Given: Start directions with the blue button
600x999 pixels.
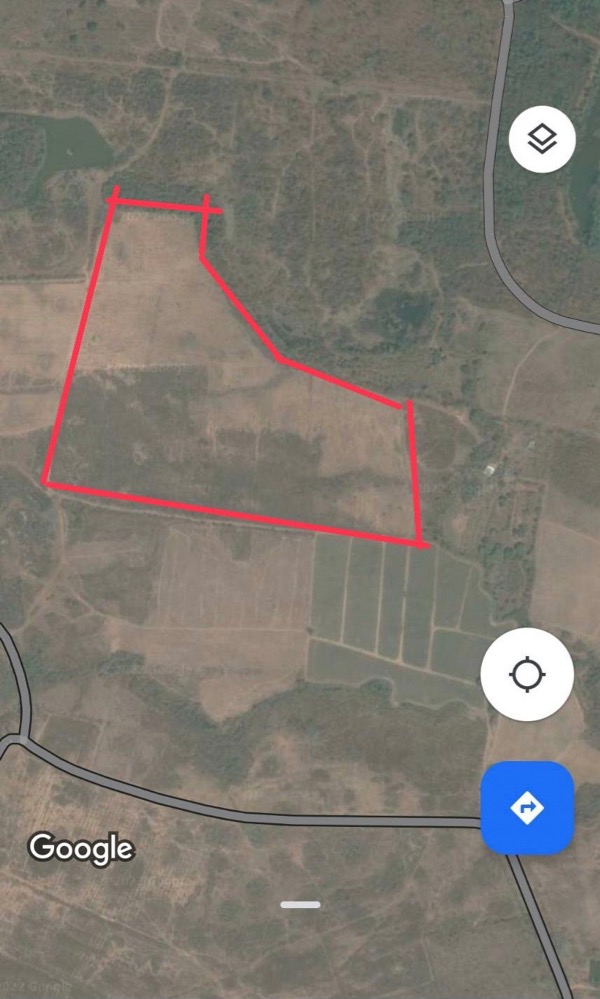Looking at the screenshot, I should coord(527,807).
